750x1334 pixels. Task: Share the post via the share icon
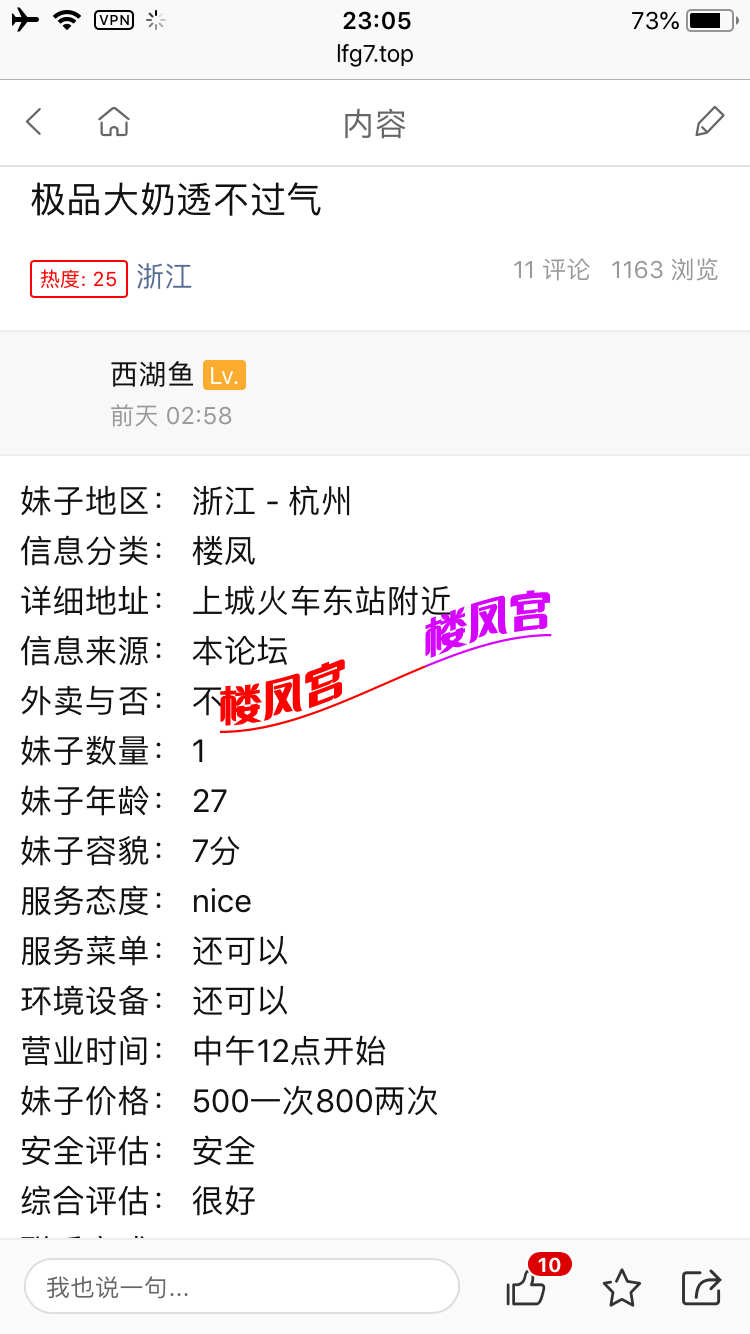pyautogui.click(x=701, y=1289)
